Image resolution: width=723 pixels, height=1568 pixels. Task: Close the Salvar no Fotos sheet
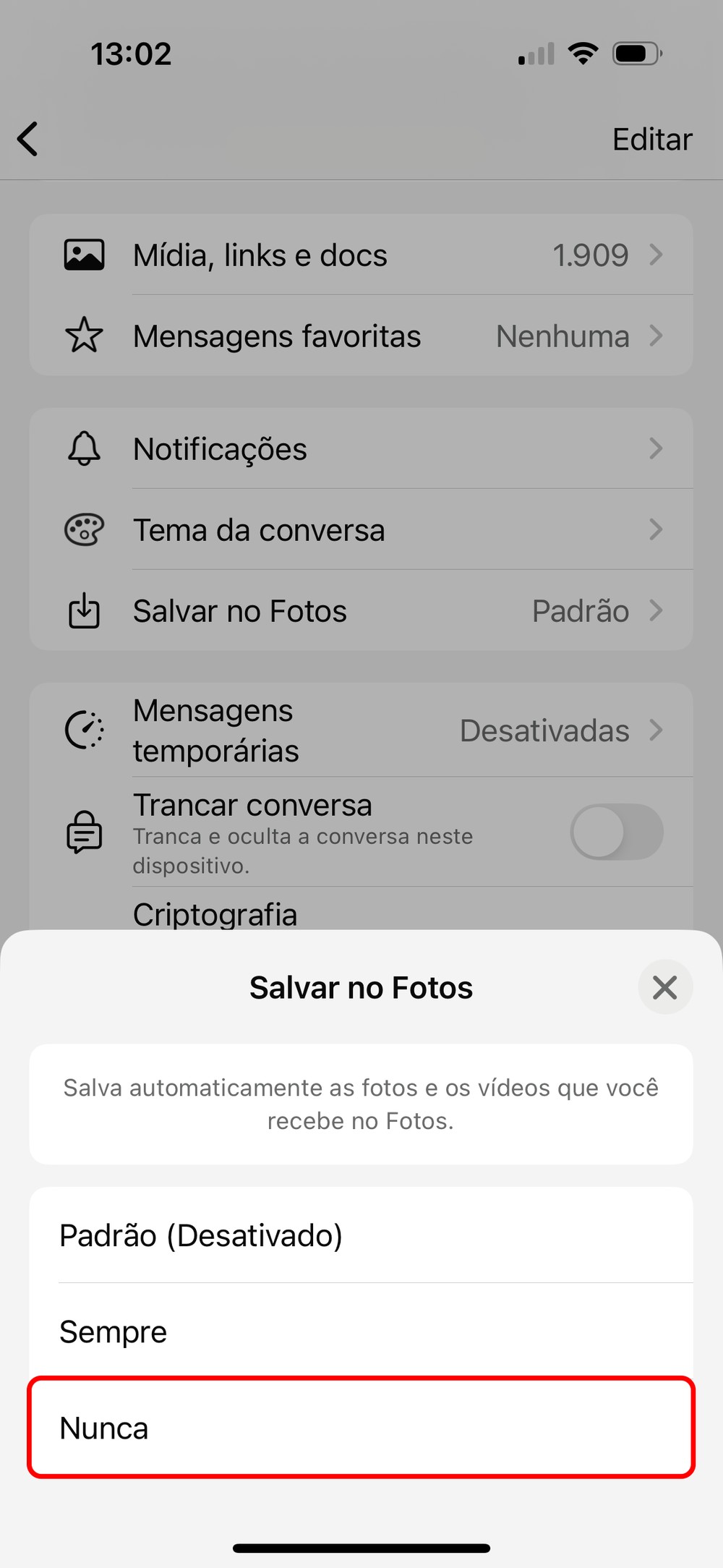point(664,987)
